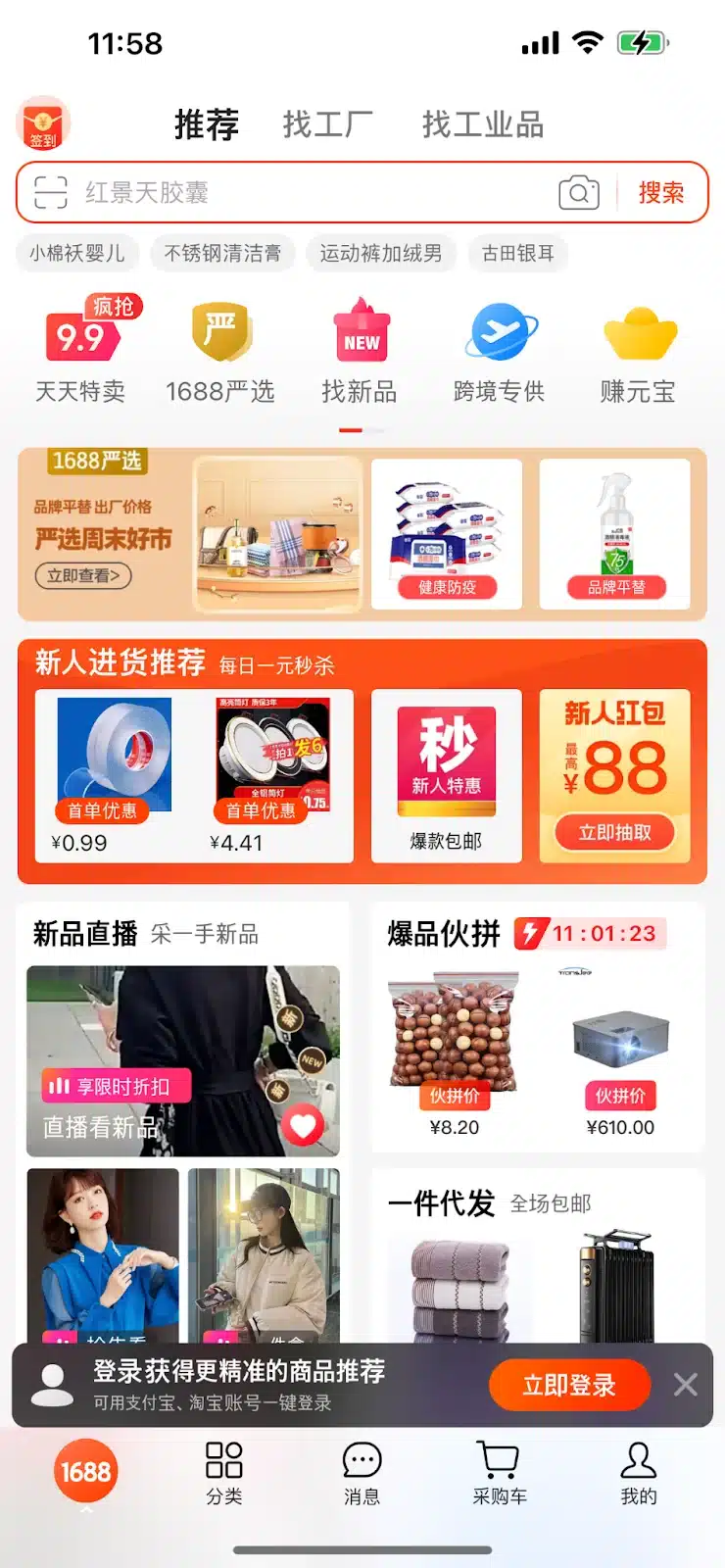This screenshot has height=1568, width=725.
Task: Tap 立即查看 on 严选周末好市 banner
Action: coord(83,575)
